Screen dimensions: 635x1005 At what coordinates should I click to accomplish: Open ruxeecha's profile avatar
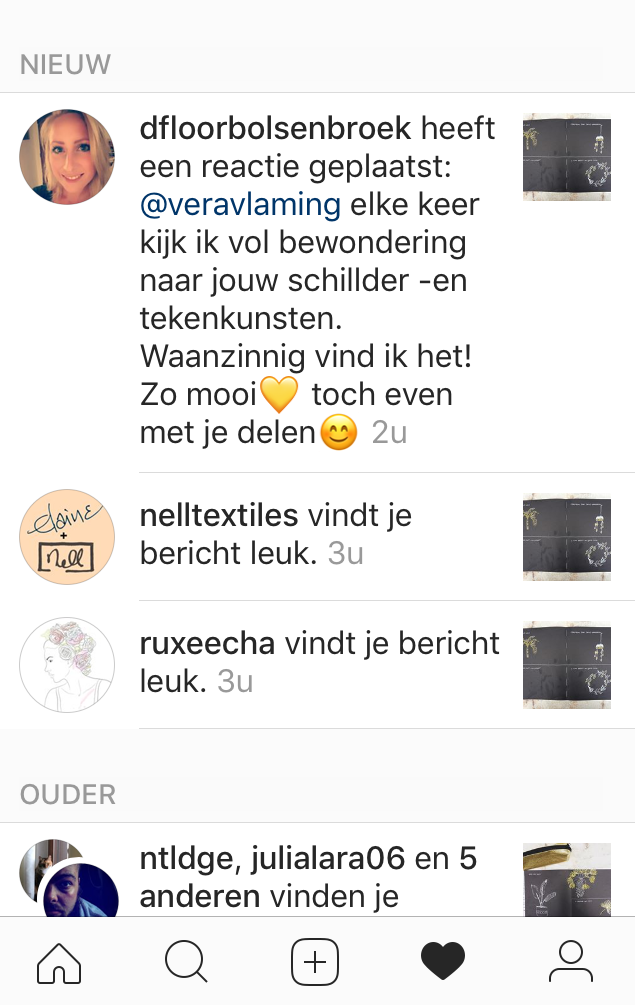tap(67, 665)
